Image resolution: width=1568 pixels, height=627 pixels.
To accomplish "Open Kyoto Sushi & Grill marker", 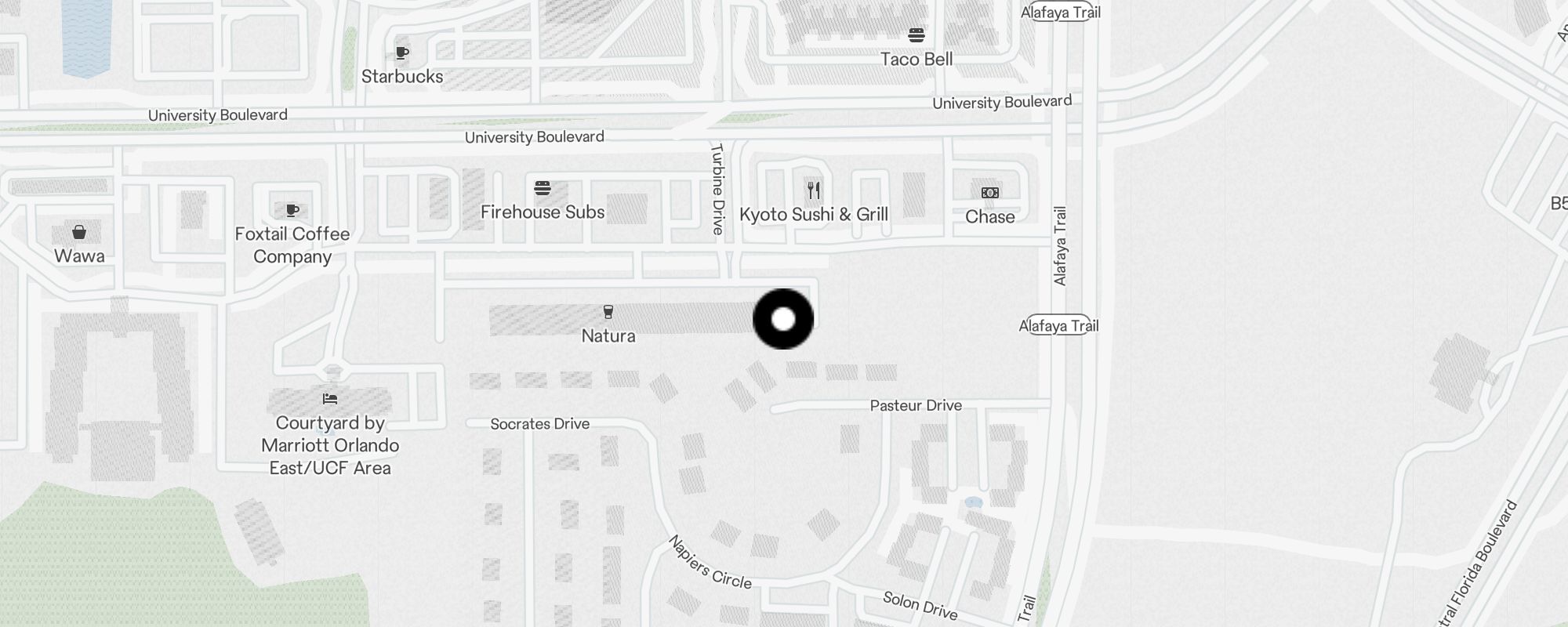I will click(x=814, y=190).
